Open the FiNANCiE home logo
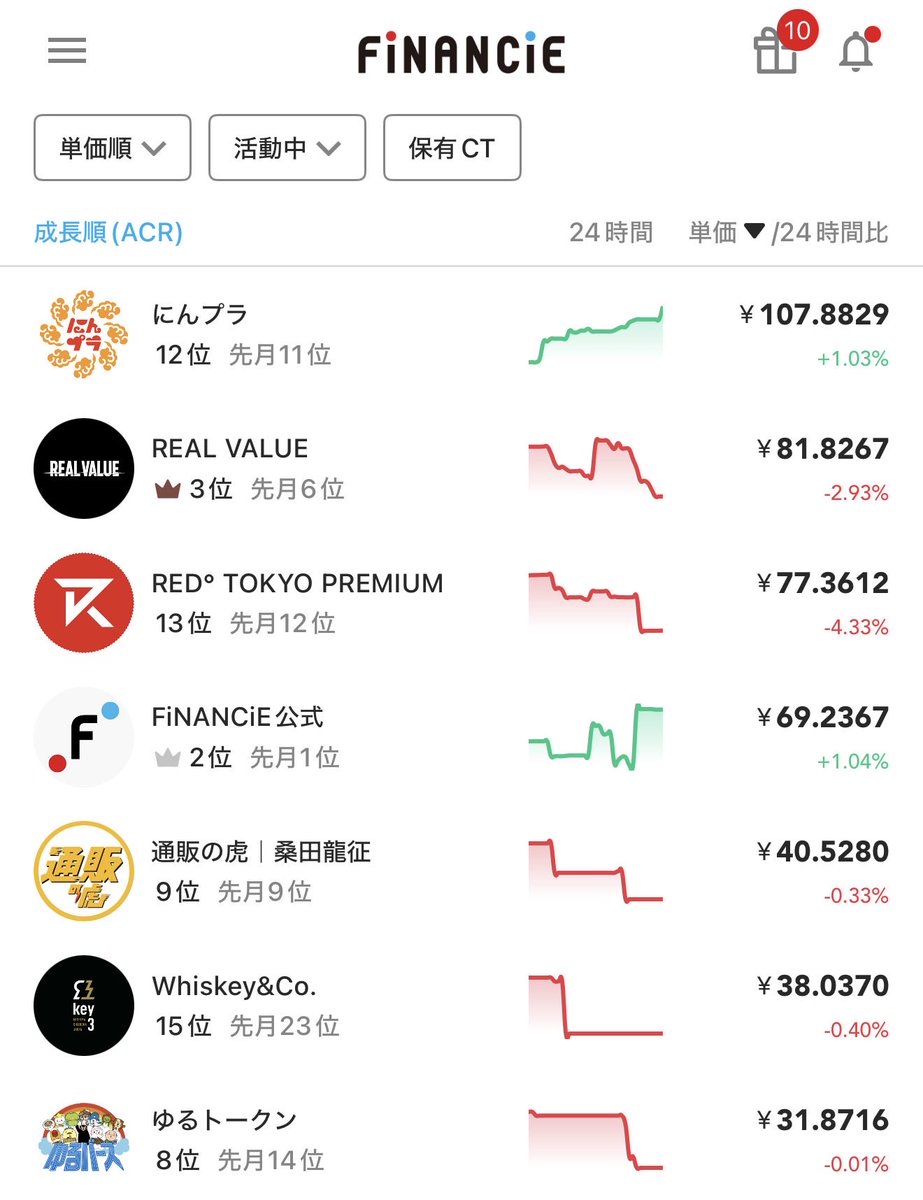 point(461,51)
